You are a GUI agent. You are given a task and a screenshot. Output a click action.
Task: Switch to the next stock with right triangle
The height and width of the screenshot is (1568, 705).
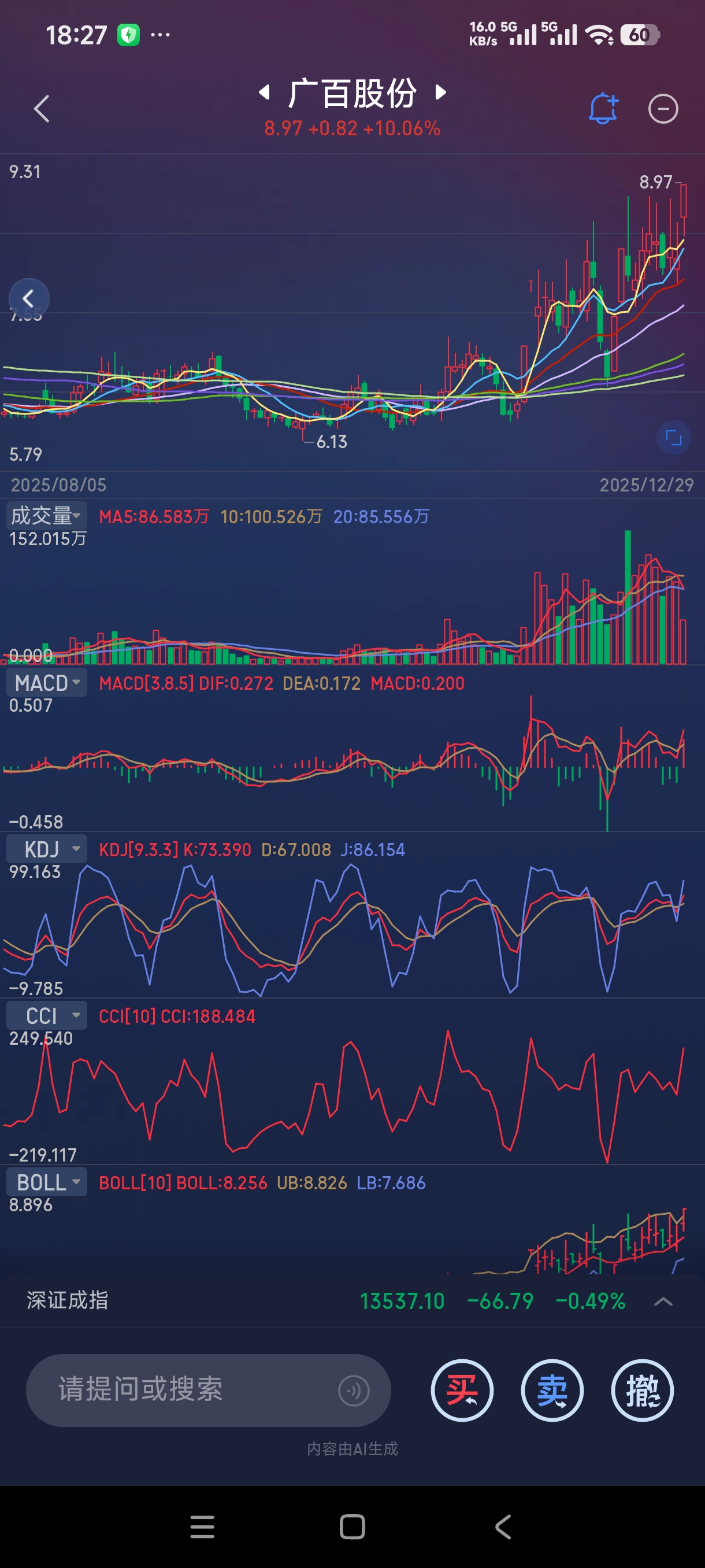[441, 93]
